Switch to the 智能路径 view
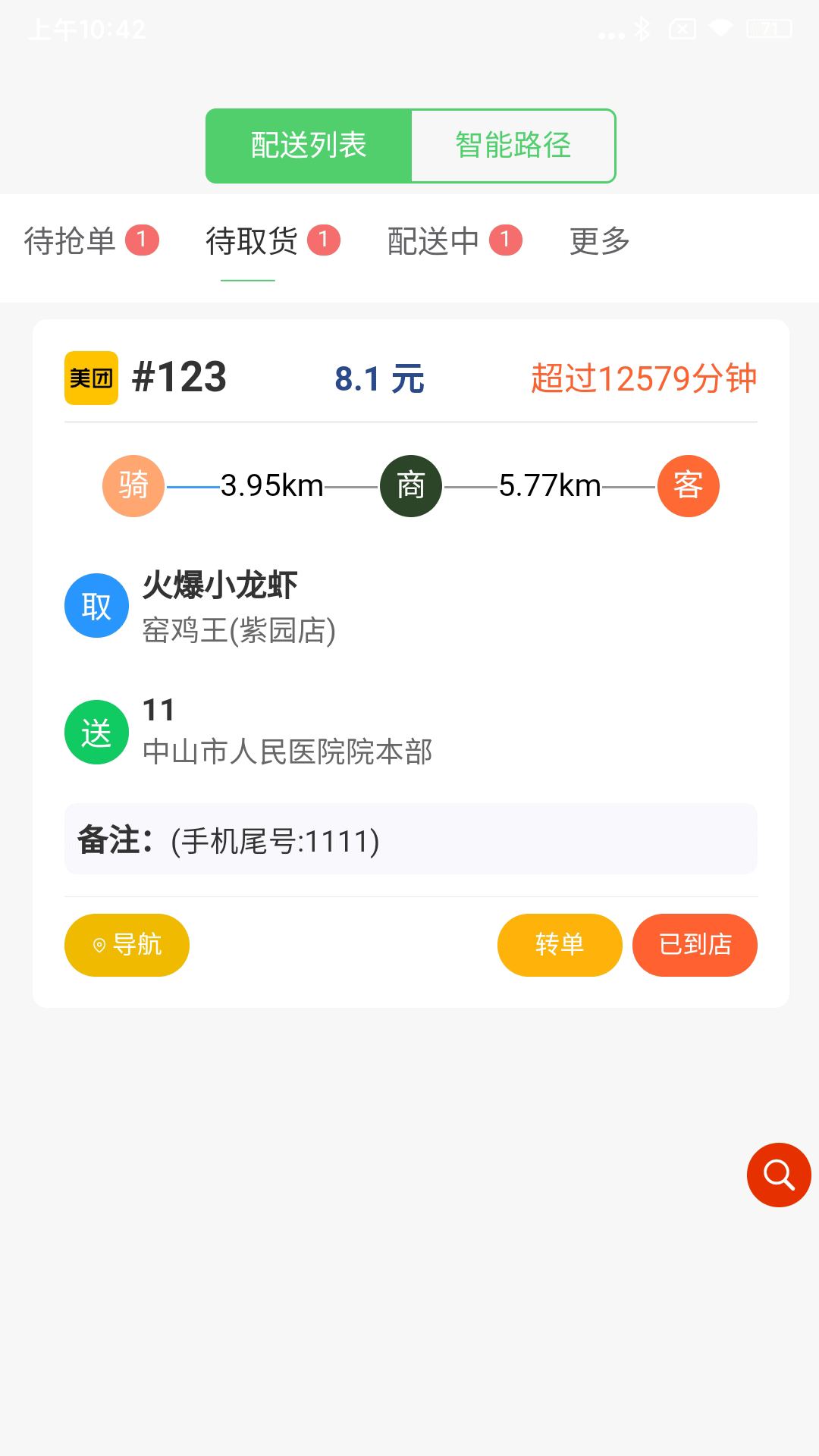 [513, 146]
